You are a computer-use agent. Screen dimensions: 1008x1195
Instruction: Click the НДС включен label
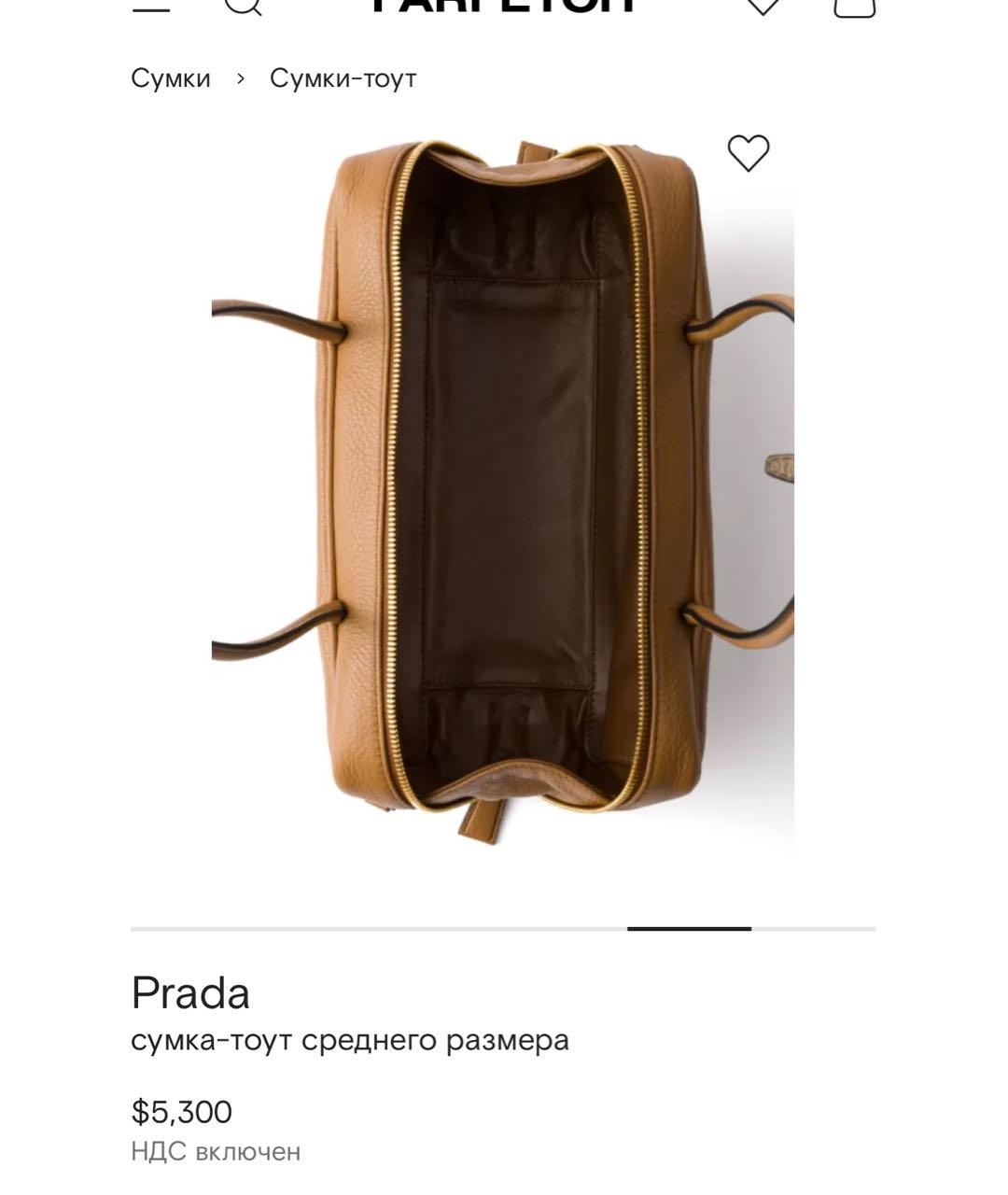pos(213,1151)
